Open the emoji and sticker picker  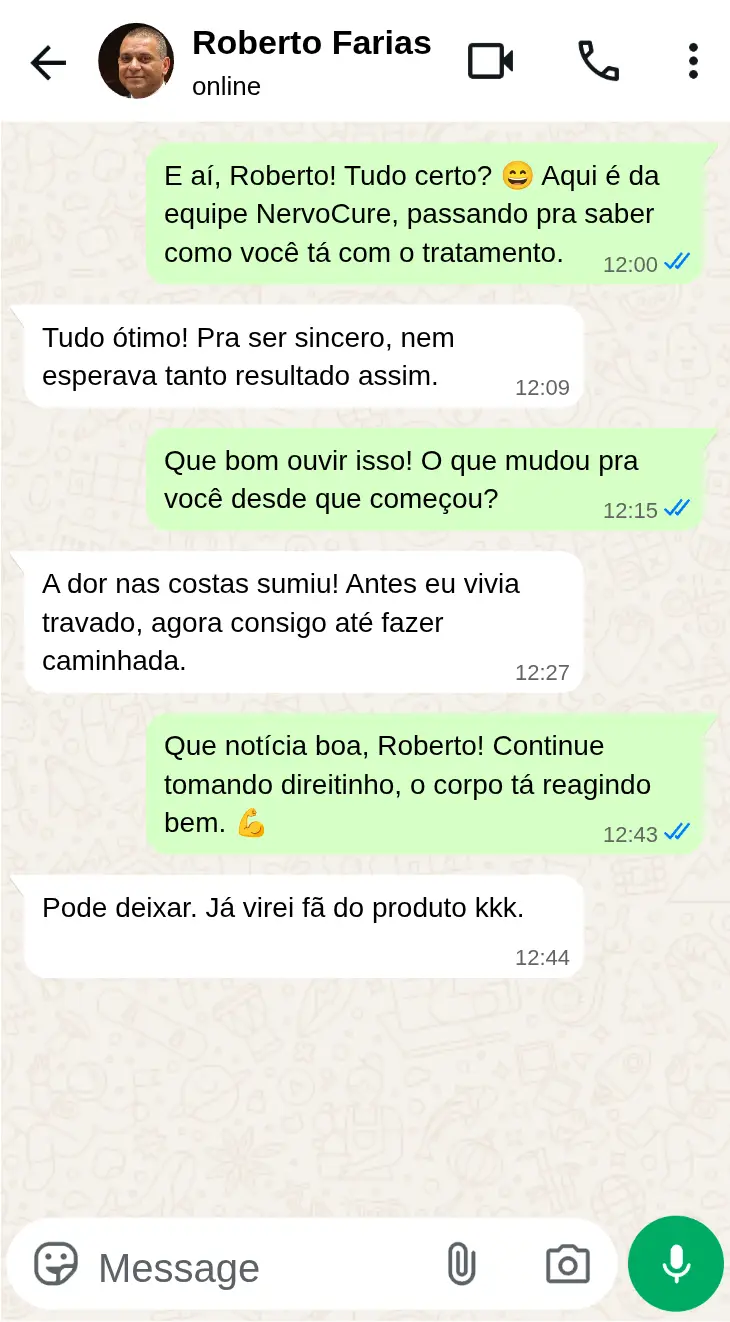point(56,1265)
